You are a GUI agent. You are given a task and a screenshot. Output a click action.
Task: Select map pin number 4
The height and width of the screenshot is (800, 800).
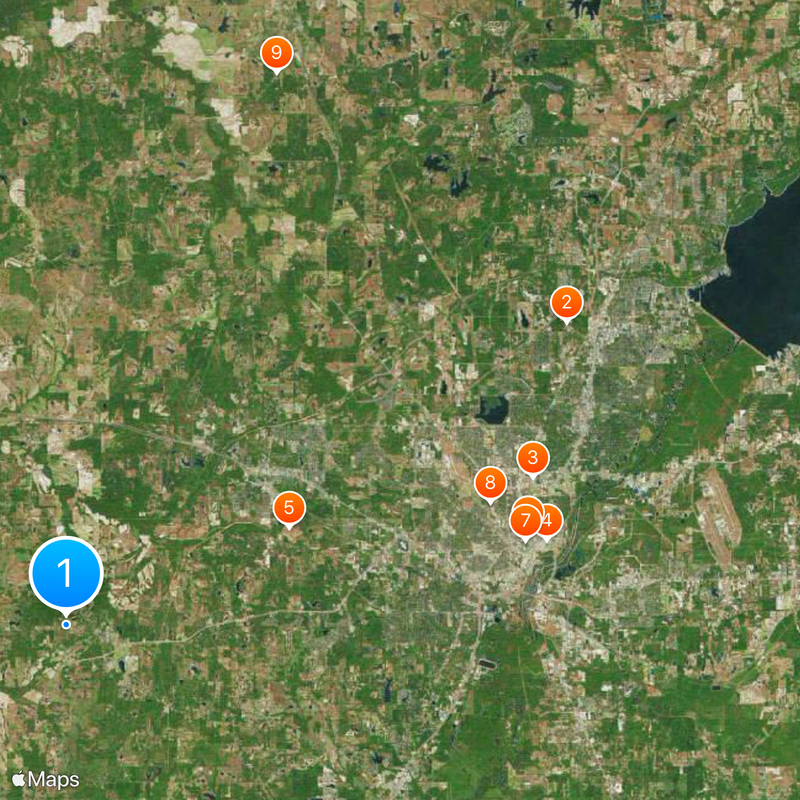coord(553,520)
